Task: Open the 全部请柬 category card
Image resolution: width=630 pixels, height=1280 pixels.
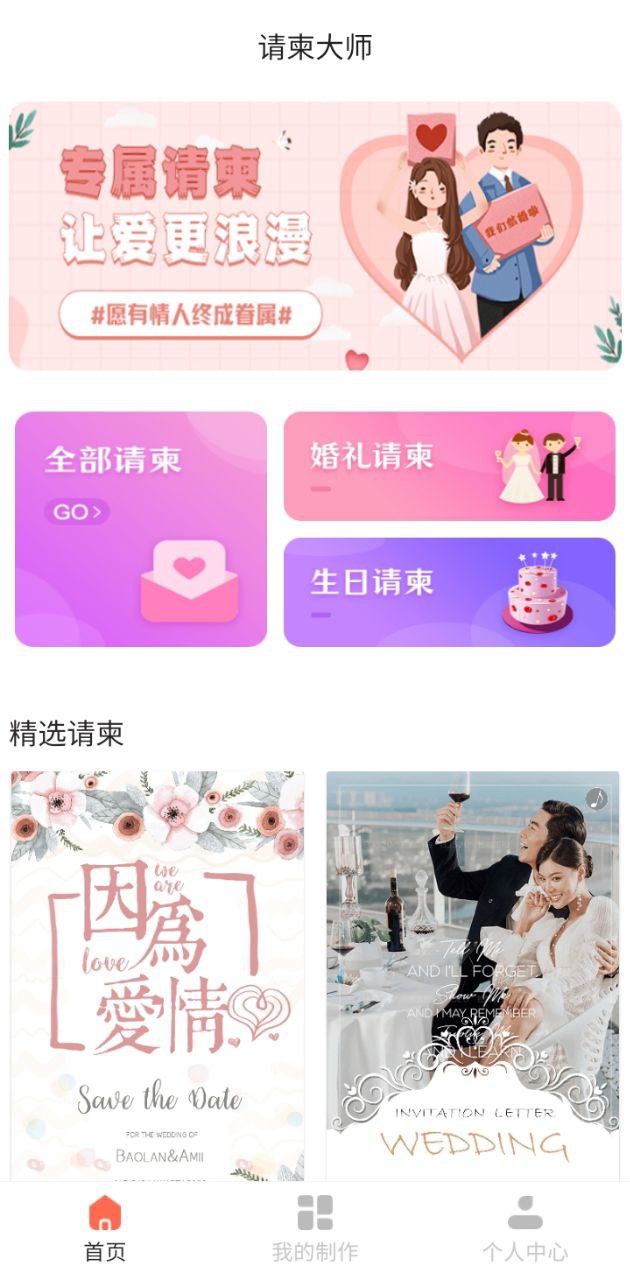Action: pyautogui.click(x=141, y=529)
